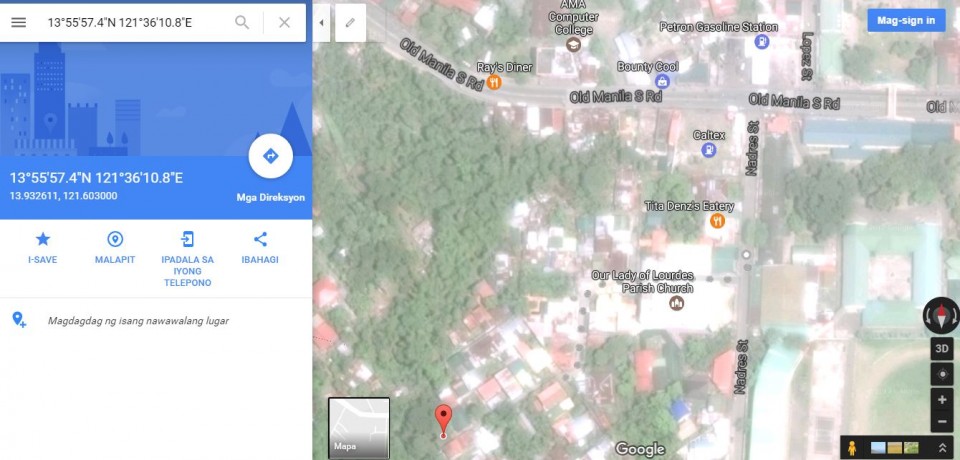Clear the search with X button

click(x=284, y=22)
